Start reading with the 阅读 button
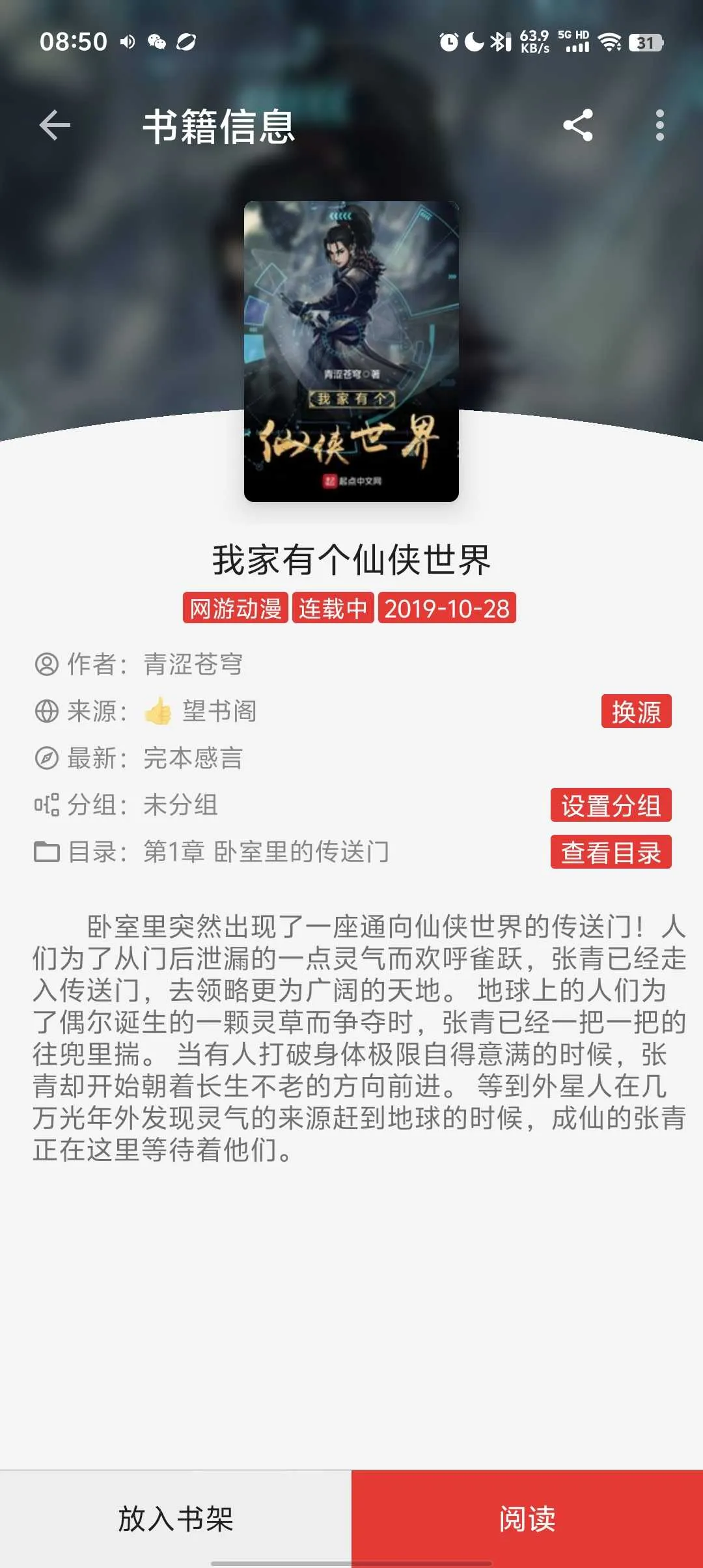The width and height of the screenshot is (703, 1568). (x=527, y=1519)
